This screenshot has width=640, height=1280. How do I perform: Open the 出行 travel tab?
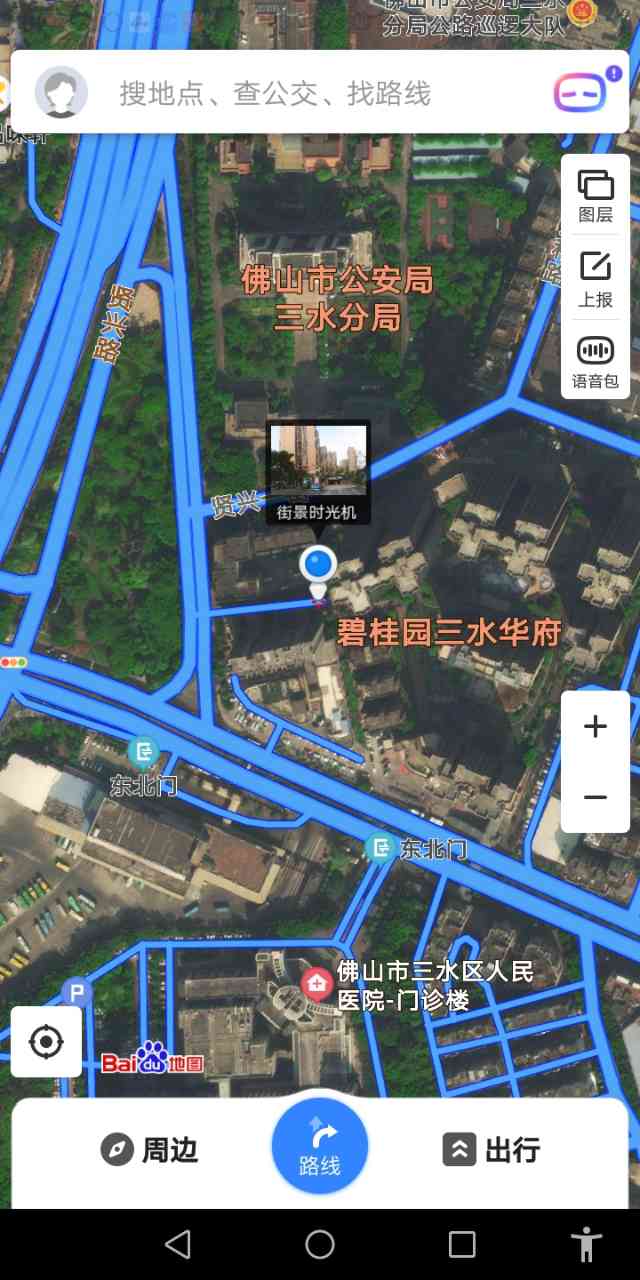[x=490, y=1150]
